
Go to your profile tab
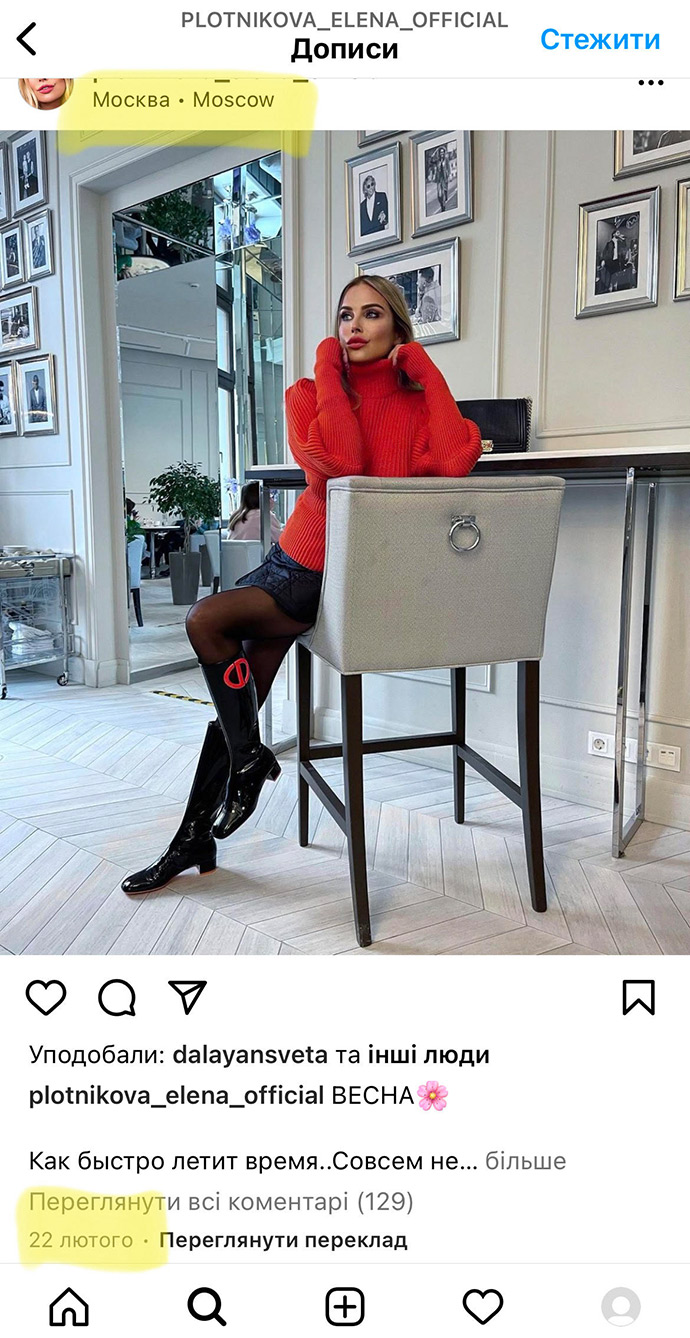pyautogui.click(x=620, y=1306)
